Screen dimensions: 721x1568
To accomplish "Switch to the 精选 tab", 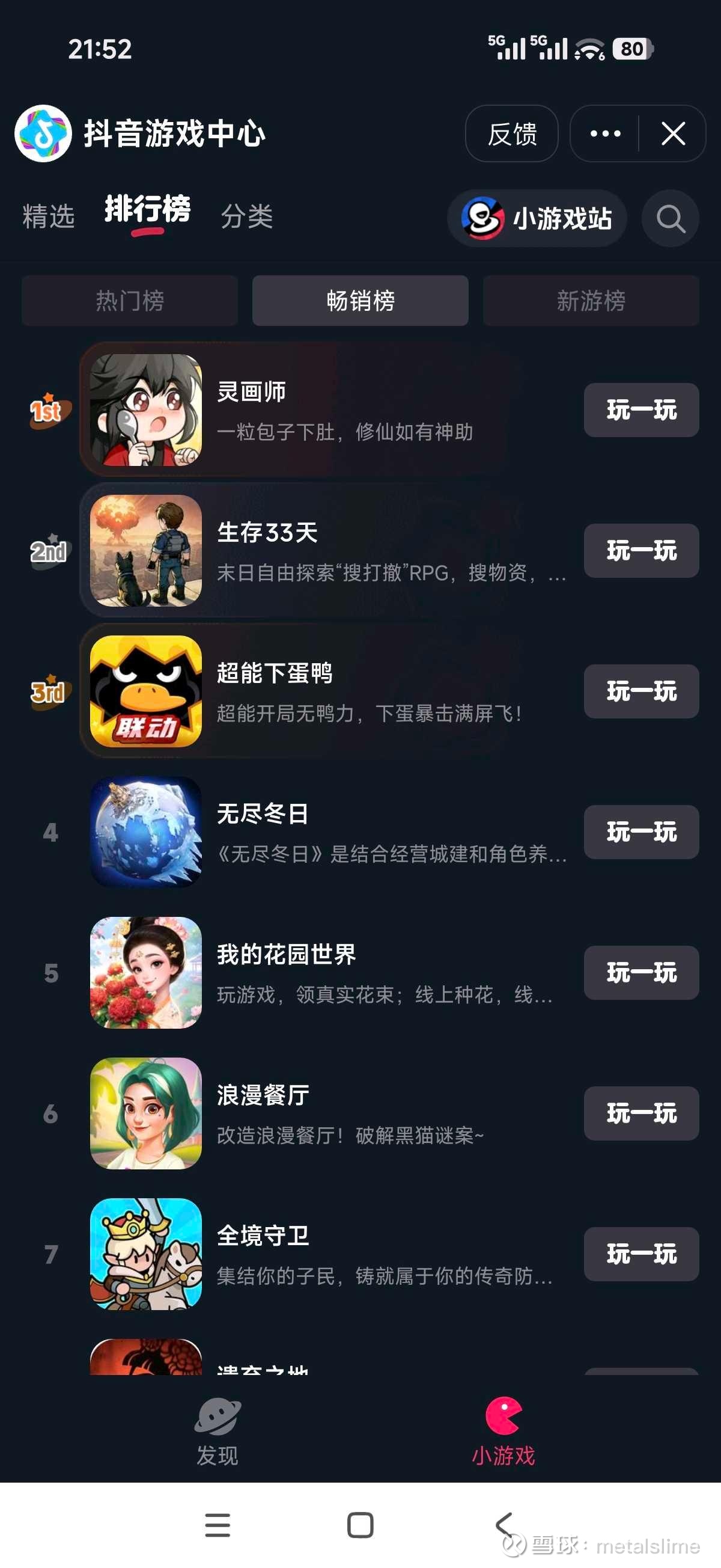I will click(49, 216).
